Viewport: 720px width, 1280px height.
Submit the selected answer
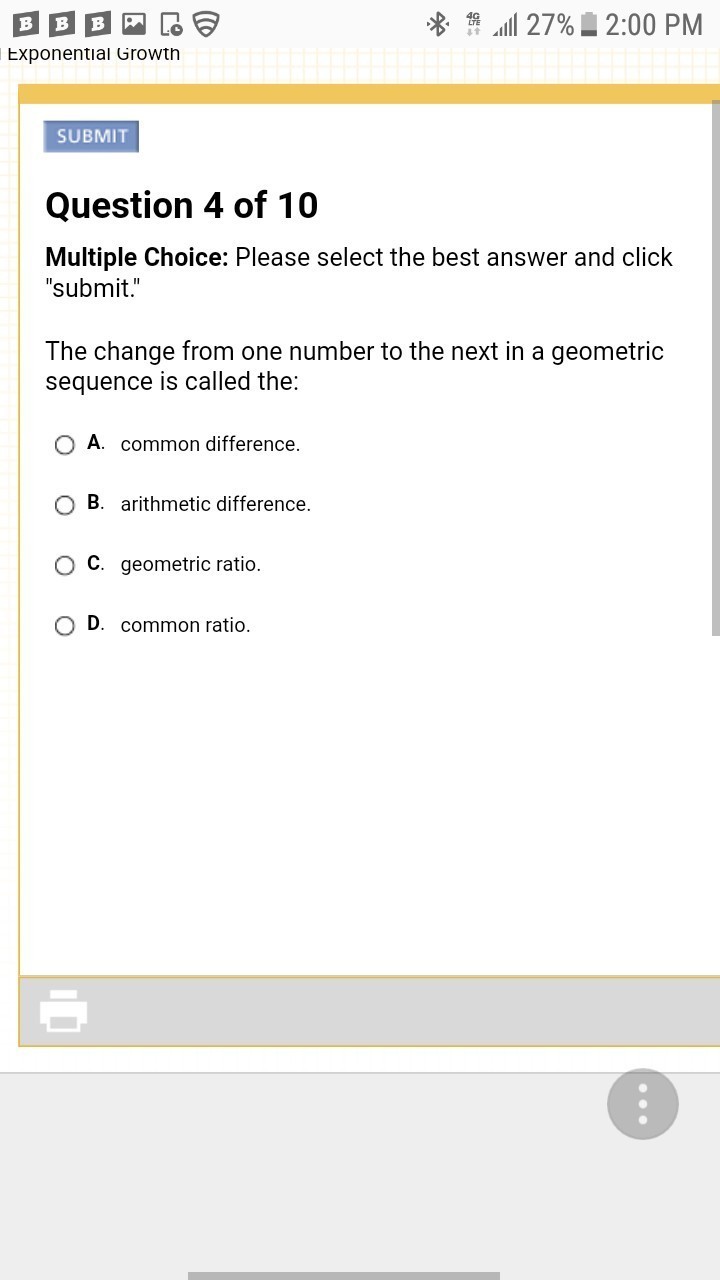click(x=91, y=136)
